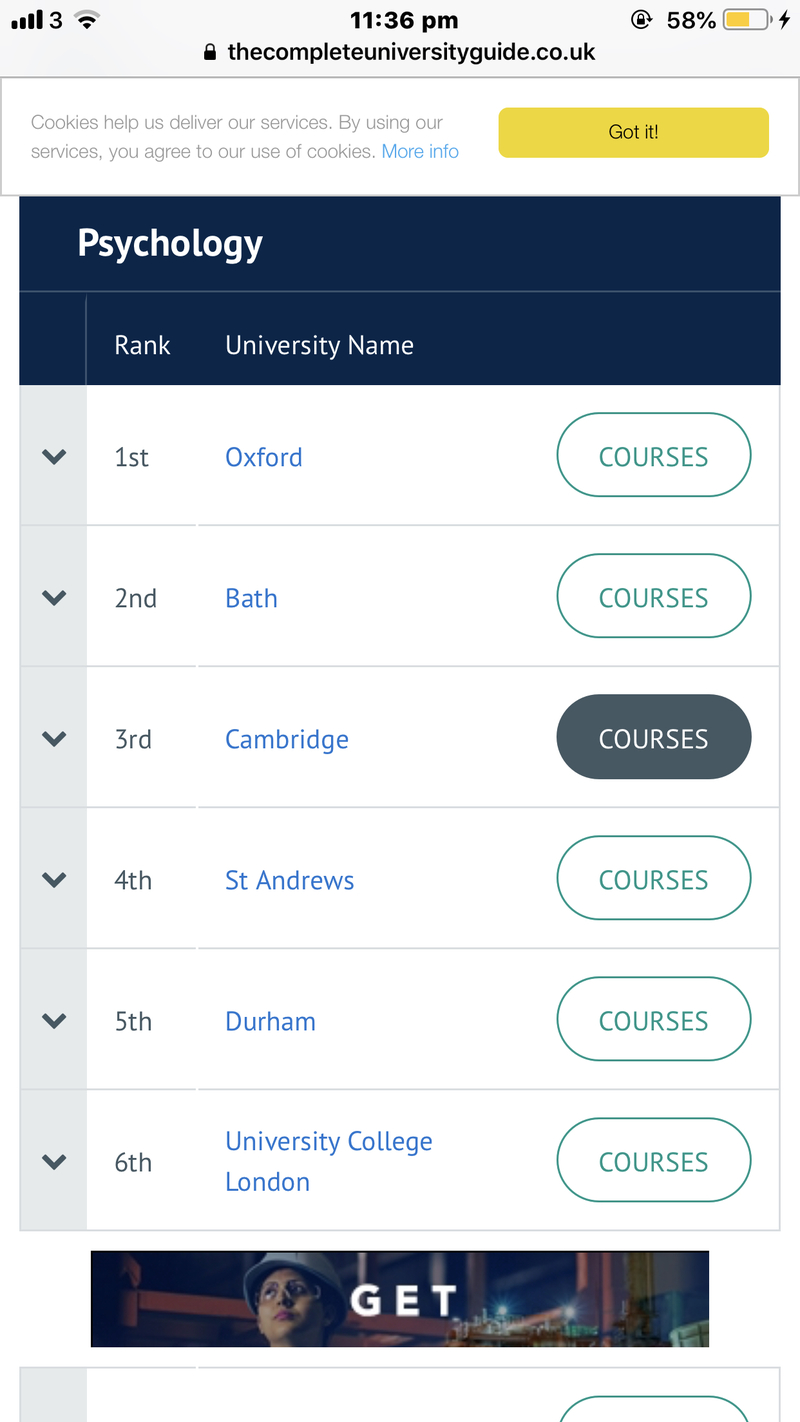Image resolution: width=800 pixels, height=1422 pixels.
Task: Dismiss cookie notice with Got it!
Action: [633, 132]
